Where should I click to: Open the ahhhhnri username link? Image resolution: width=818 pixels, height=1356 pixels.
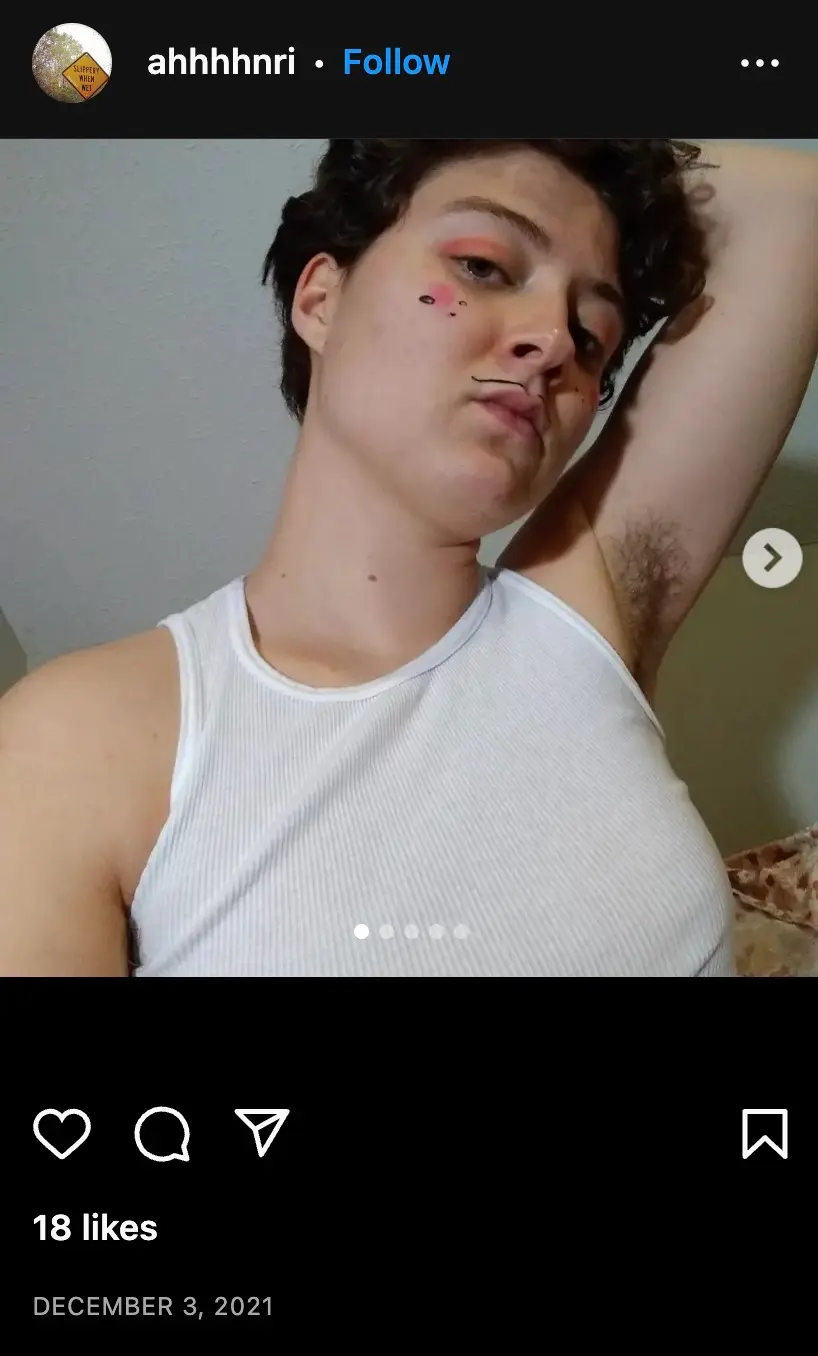coord(221,63)
